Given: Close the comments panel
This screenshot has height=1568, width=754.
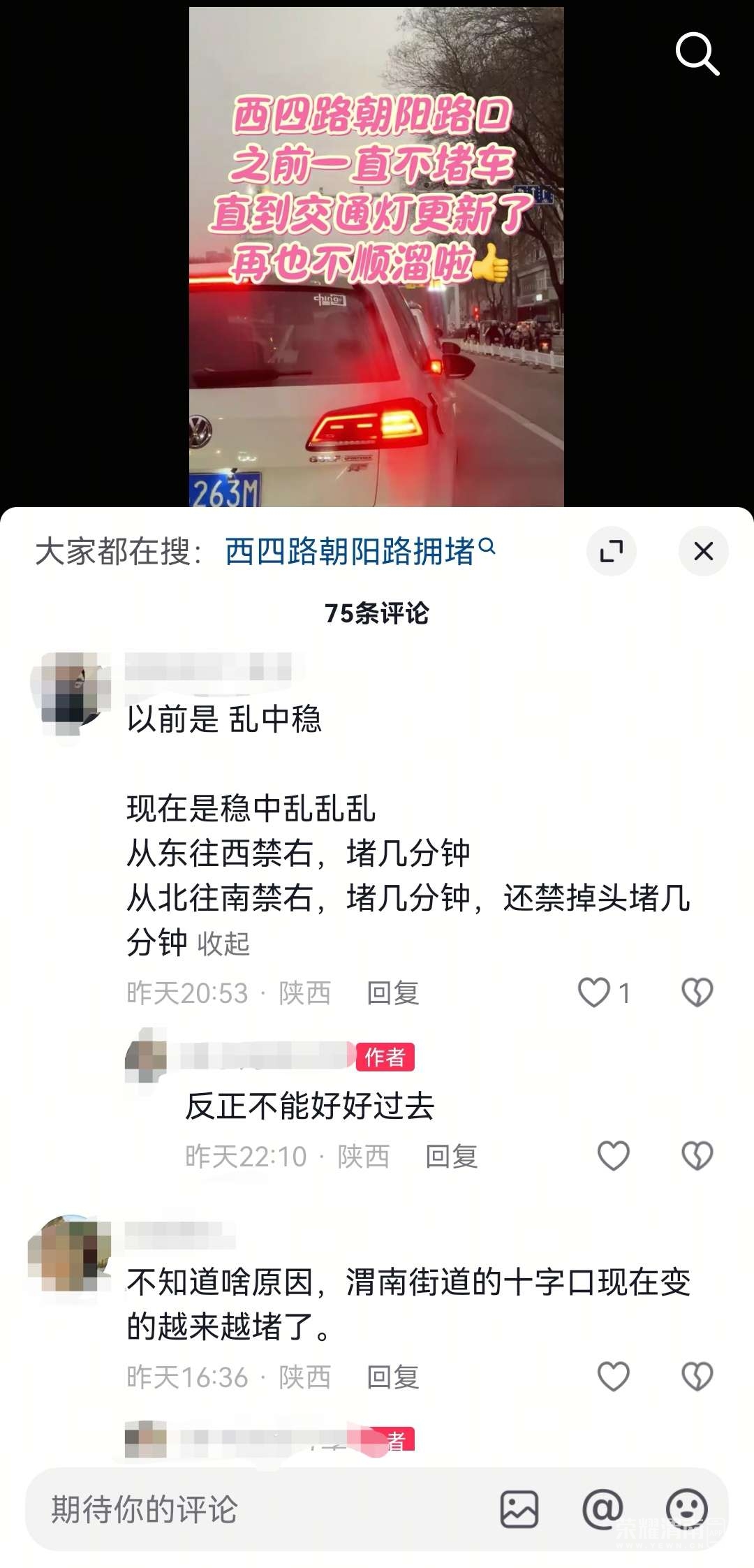Looking at the screenshot, I should [703, 551].
